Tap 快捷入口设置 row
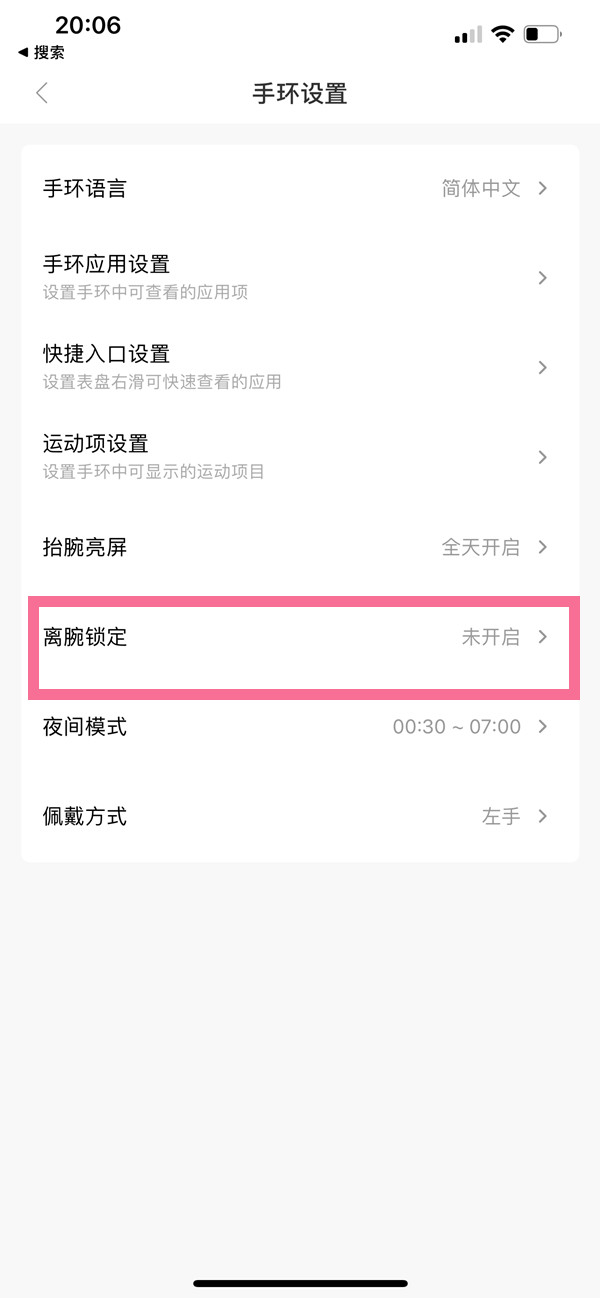Screen dimensions: 600x1298 point(300,367)
